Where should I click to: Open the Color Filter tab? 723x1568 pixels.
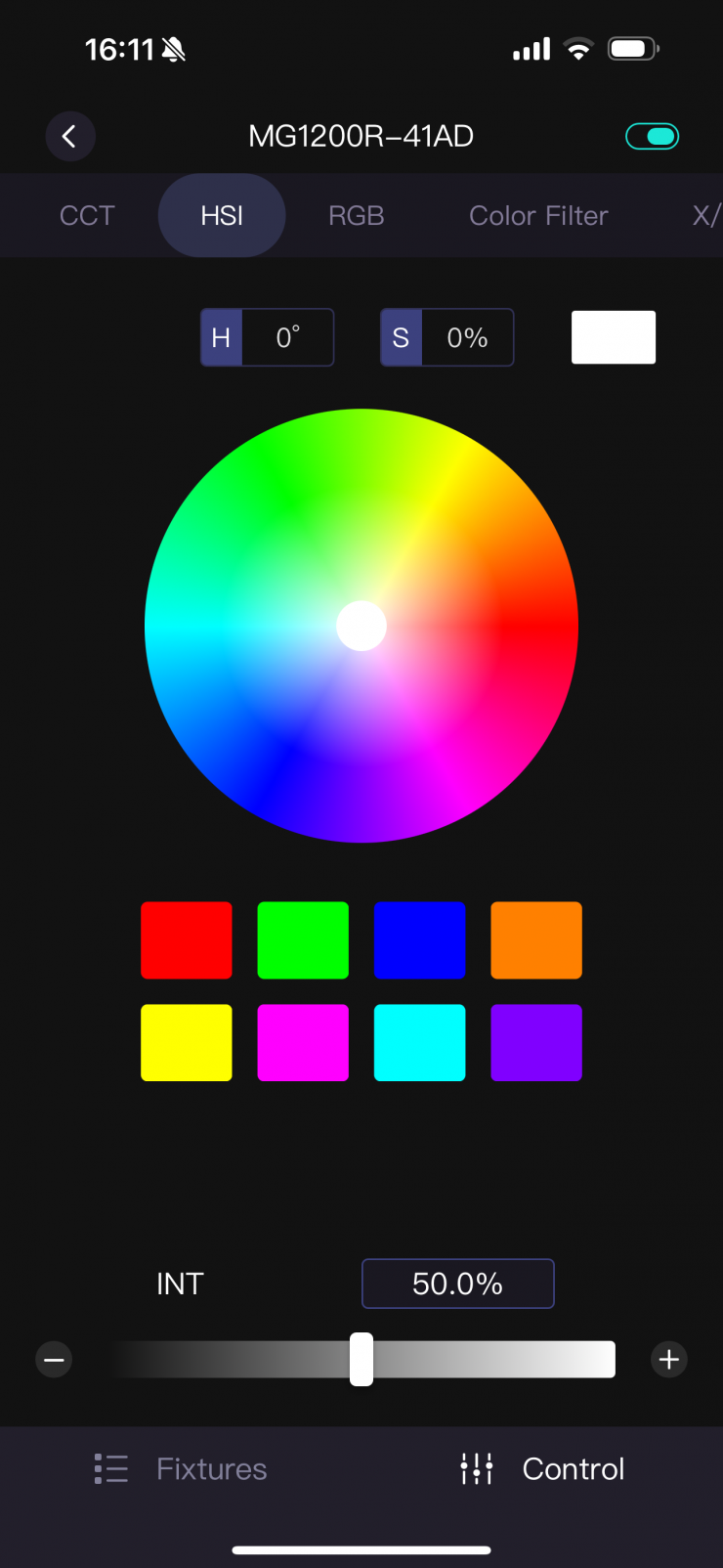[538, 215]
